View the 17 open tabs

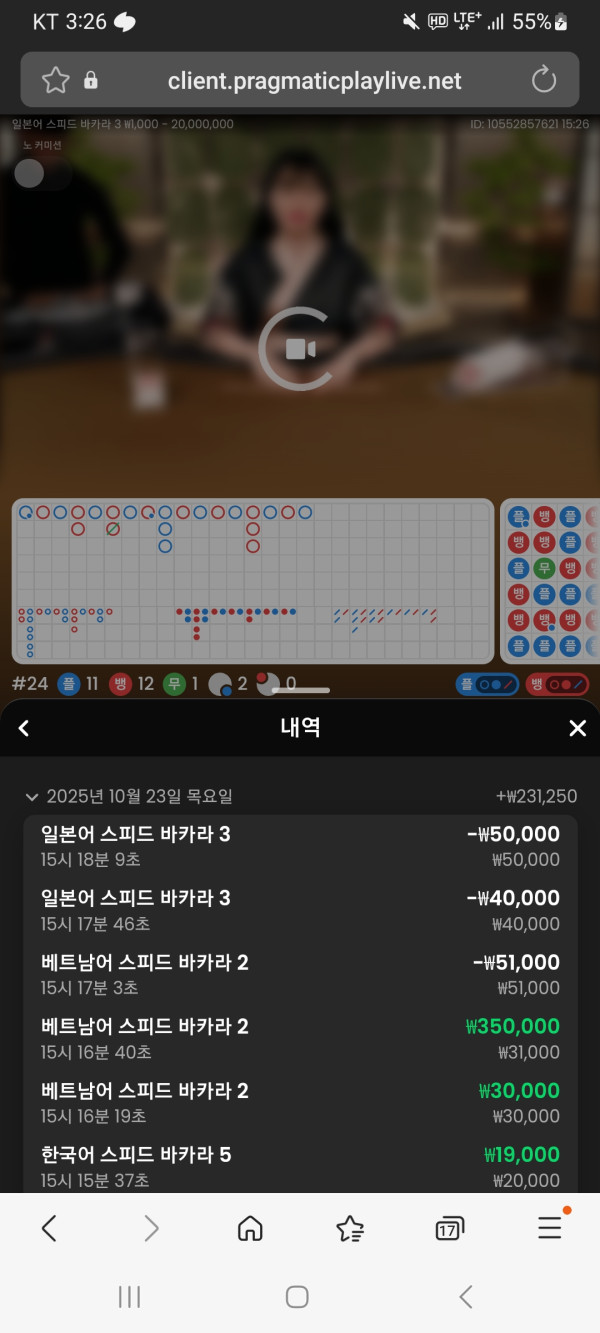pyautogui.click(x=450, y=1228)
